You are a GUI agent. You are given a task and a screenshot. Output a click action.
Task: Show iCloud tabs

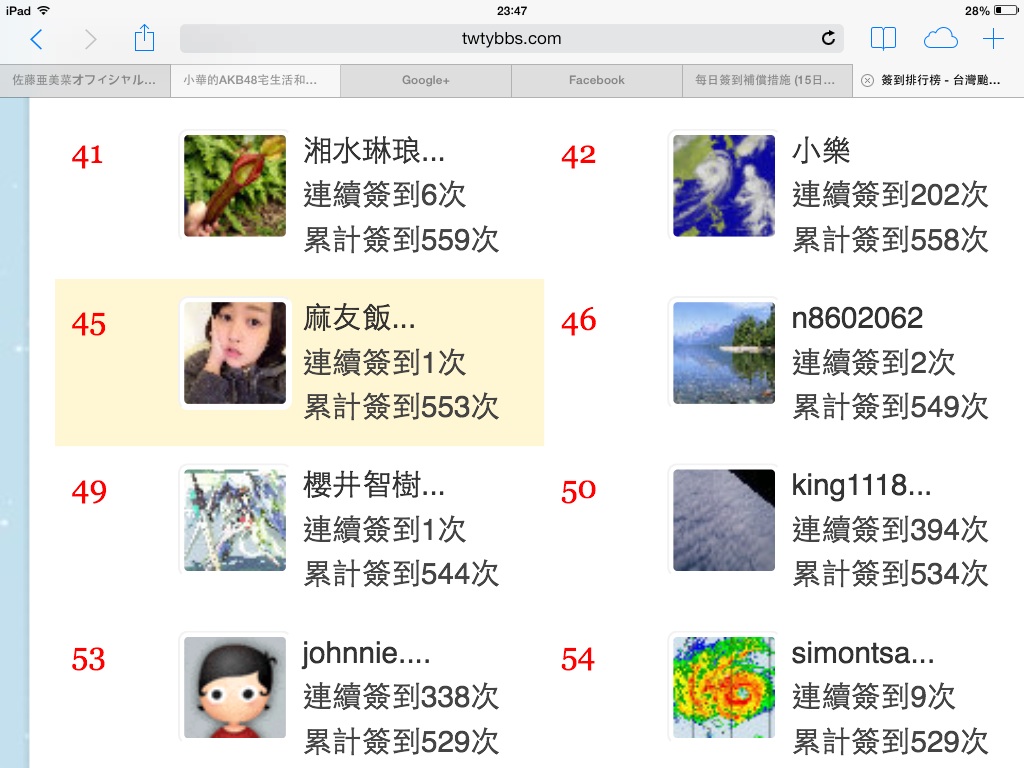(x=940, y=39)
